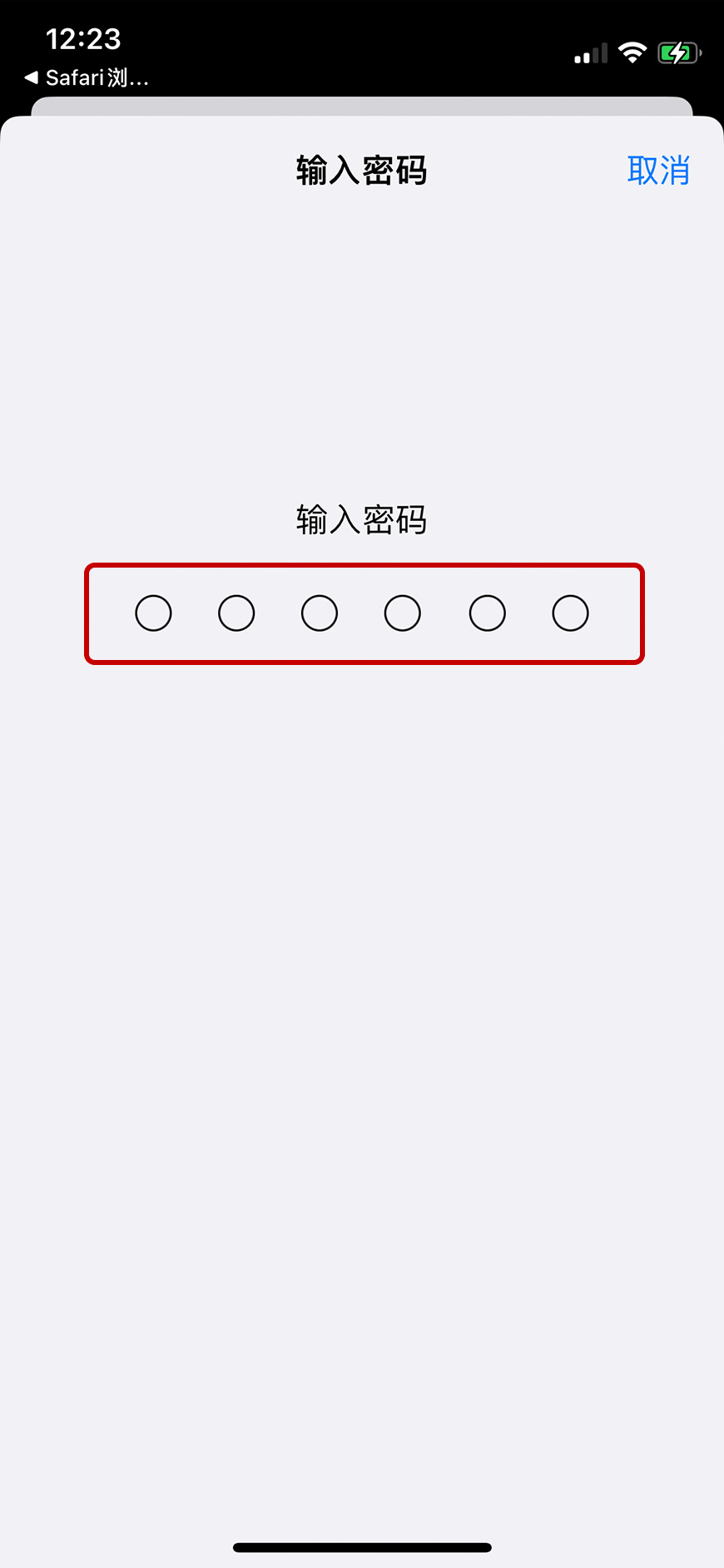Tap the 输入密码 prompt above the circles
This screenshot has width=724, height=1568.
pos(361,519)
